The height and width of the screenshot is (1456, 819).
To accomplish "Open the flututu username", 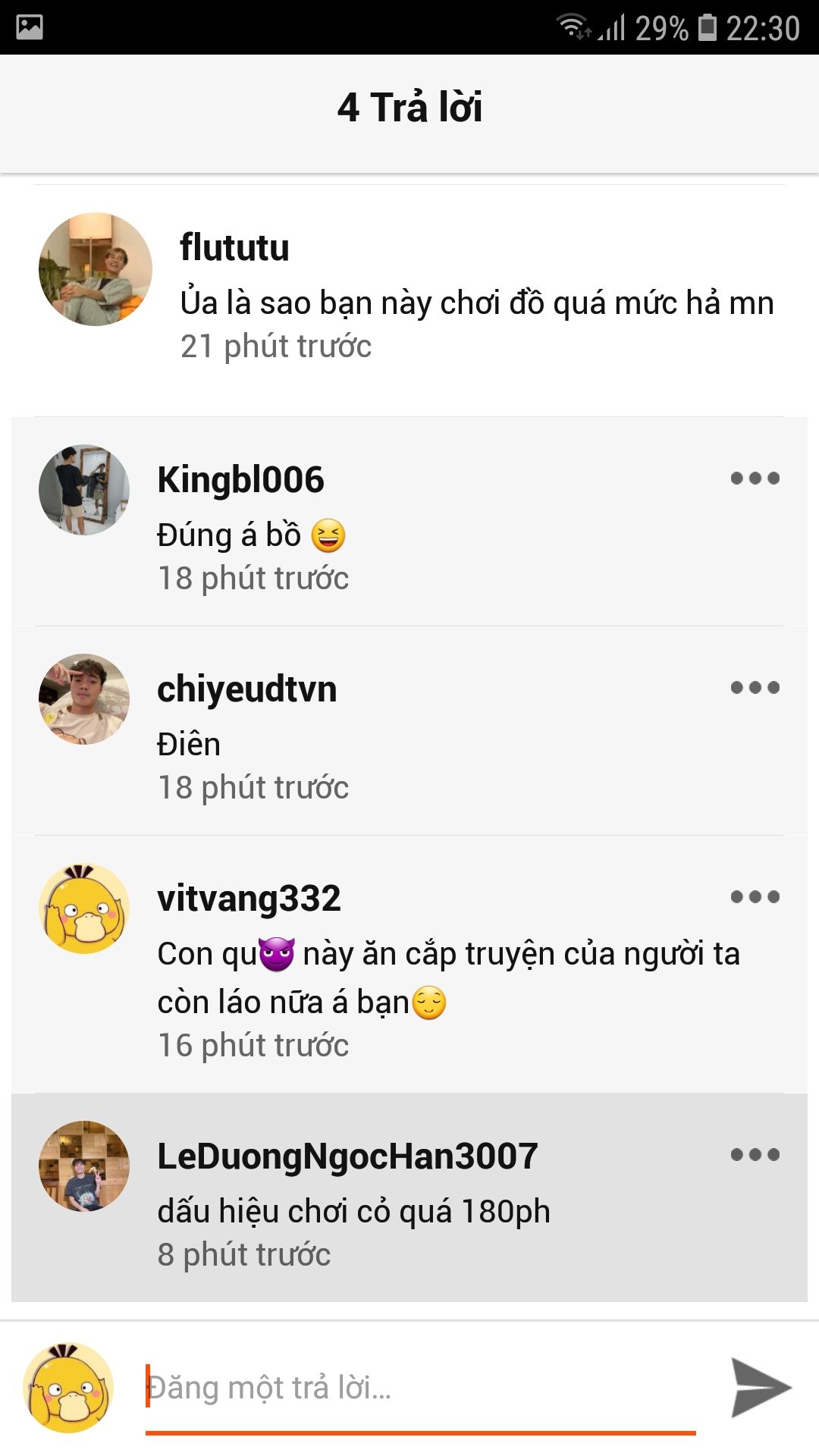I will [234, 247].
